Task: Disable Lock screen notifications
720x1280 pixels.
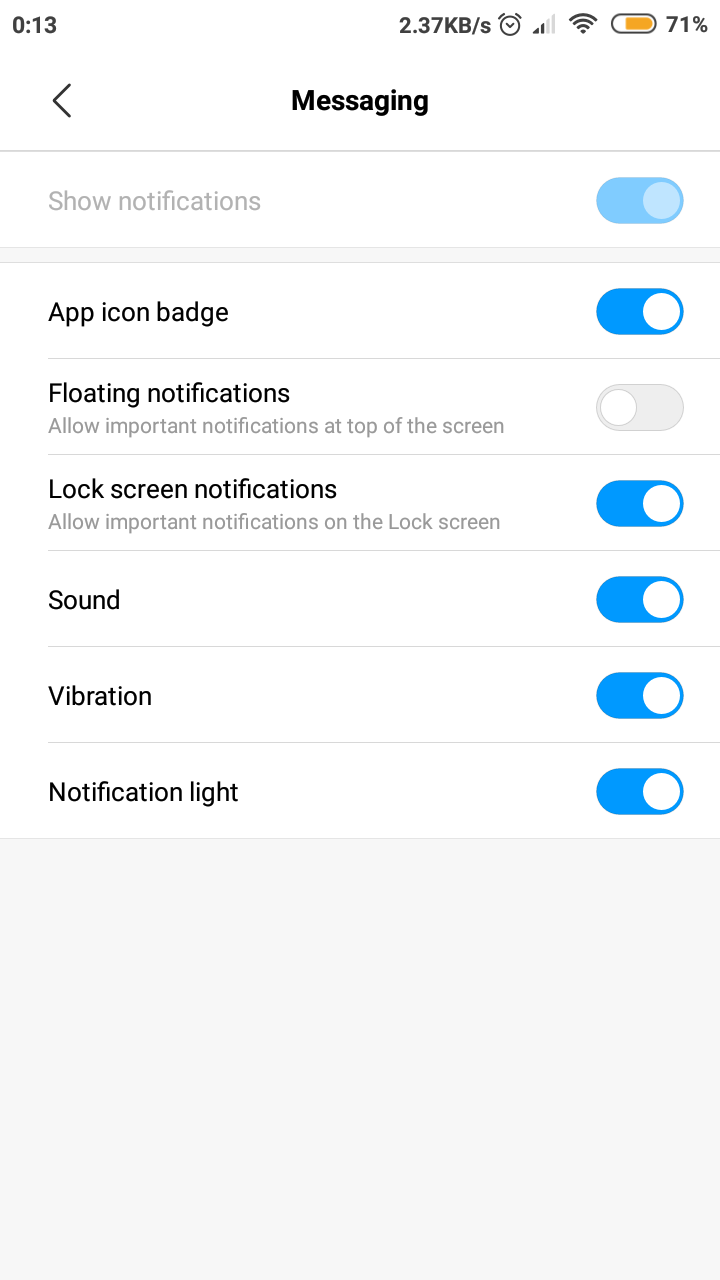Action: tap(640, 504)
